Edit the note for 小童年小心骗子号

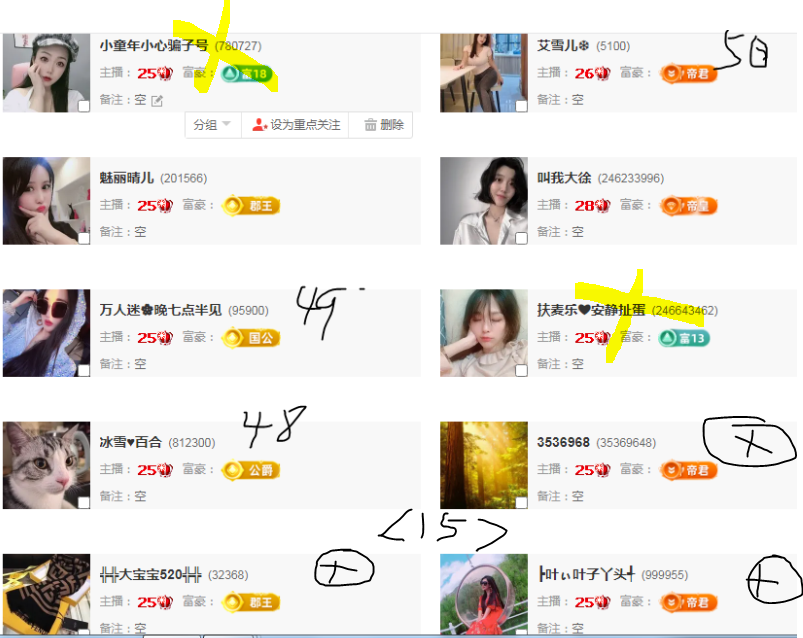pos(156,100)
